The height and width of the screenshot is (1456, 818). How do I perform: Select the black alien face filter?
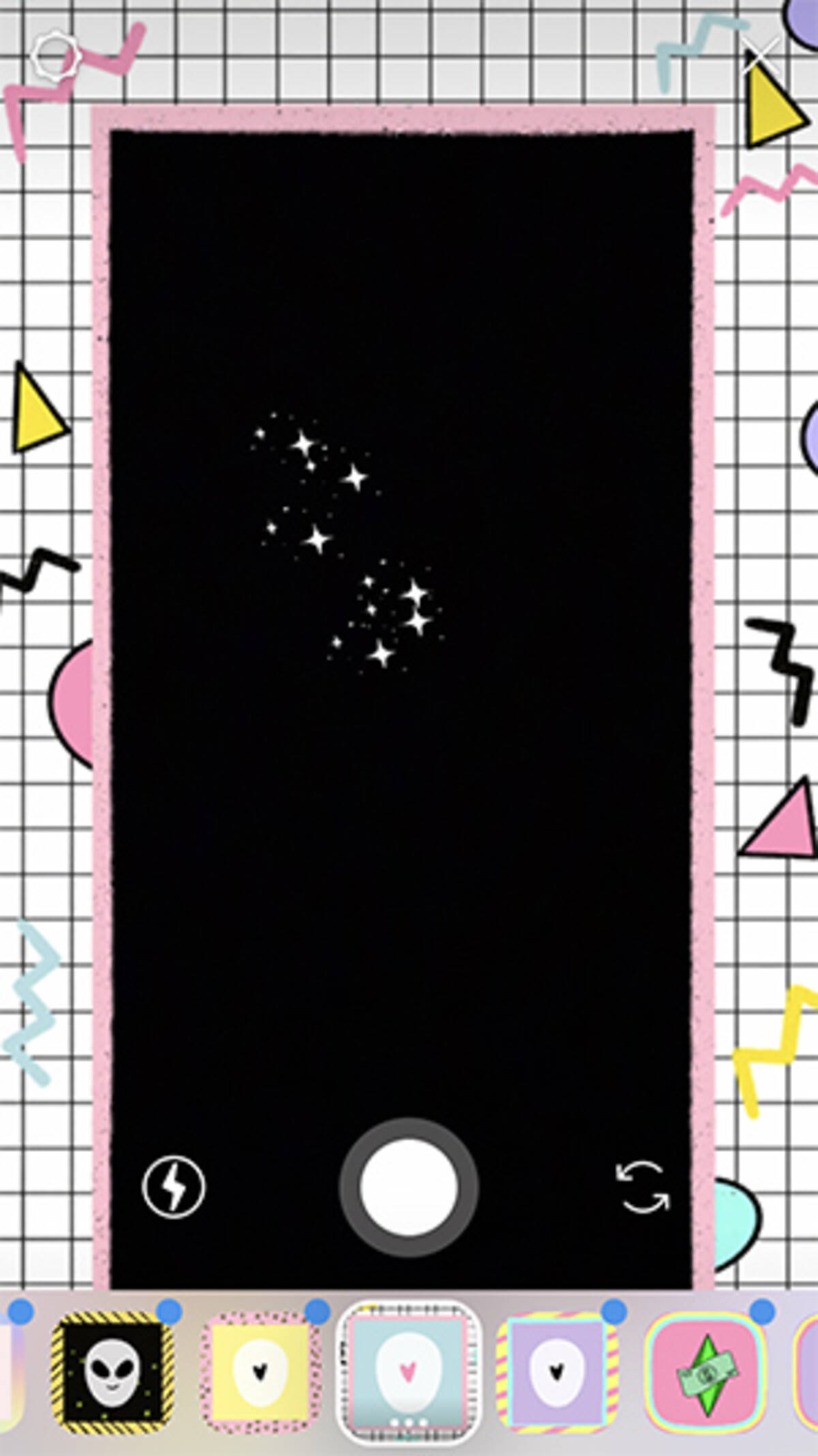click(112, 1370)
